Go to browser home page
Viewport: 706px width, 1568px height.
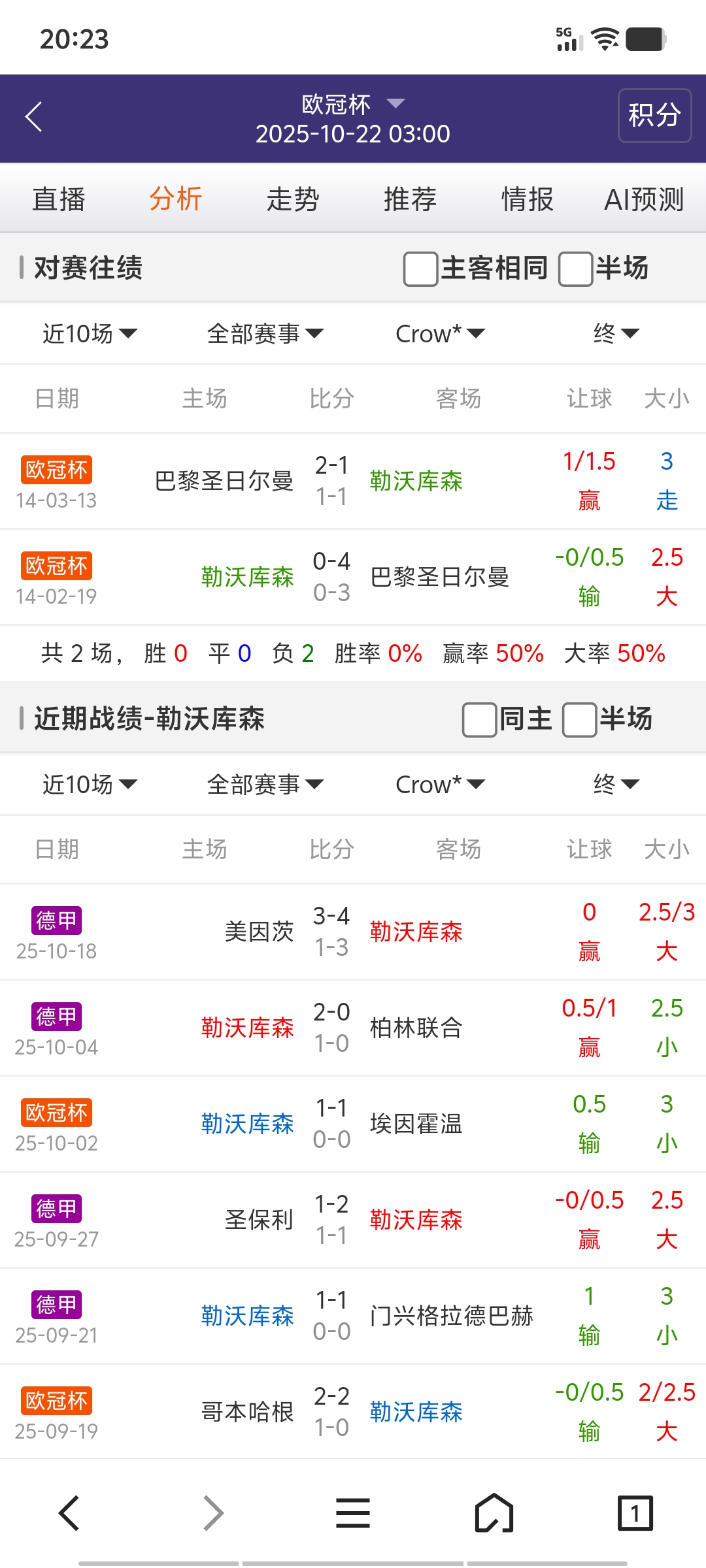point(494,1513)
